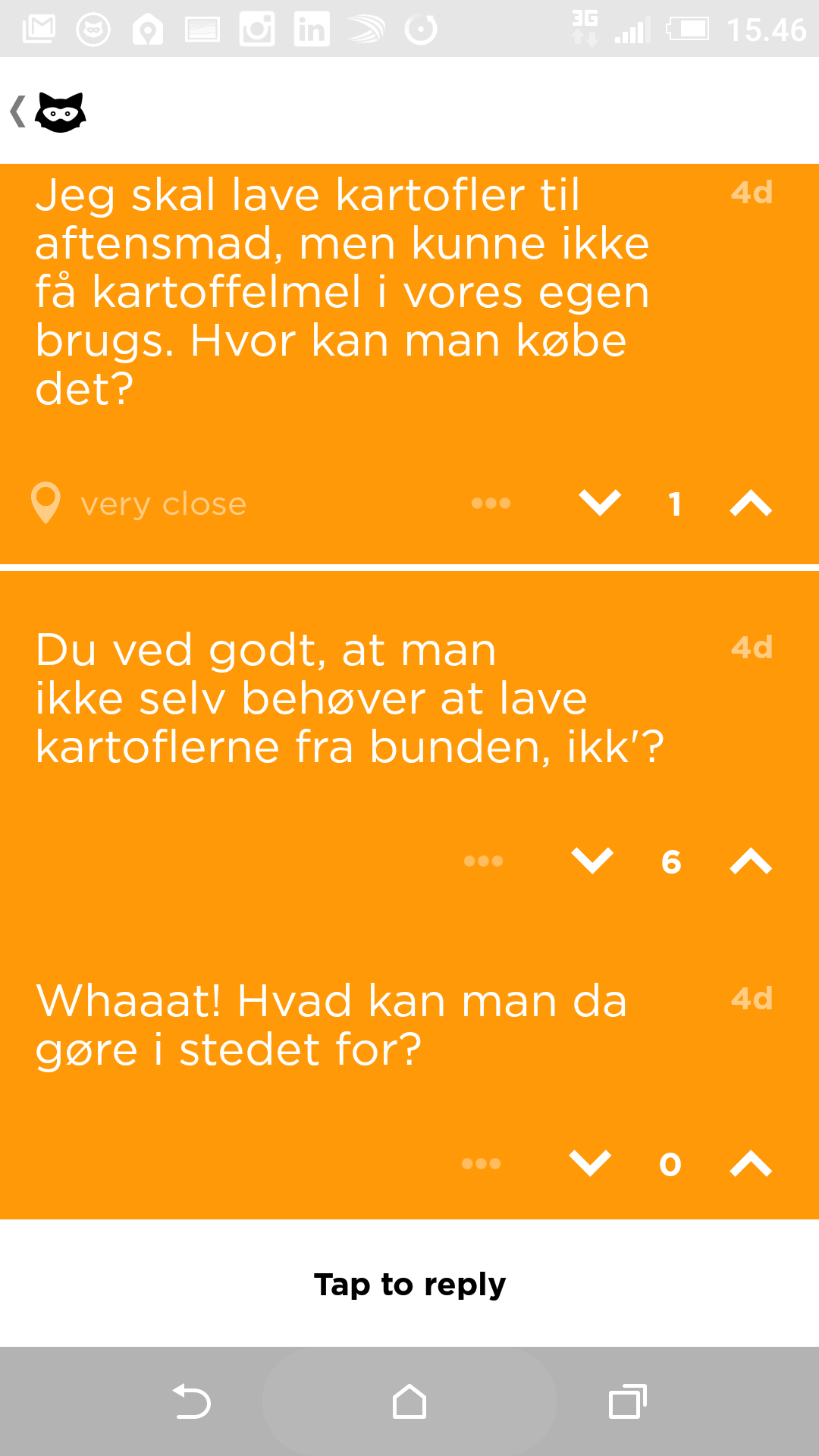The width and height of the screenshot is (819, 1456).
Task: Open options for the 'Whaaat!' reply
Action: pyautogui.click(x=481, y=1163)
